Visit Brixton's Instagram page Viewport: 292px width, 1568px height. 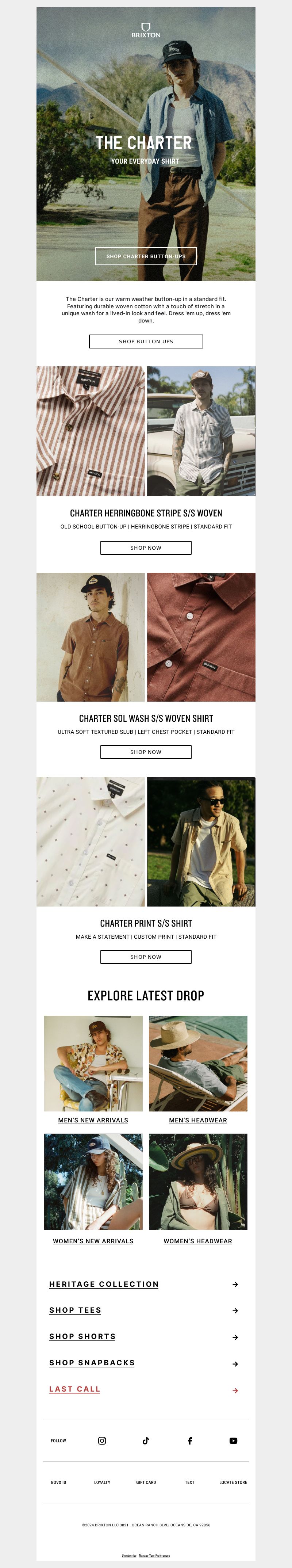click(x=102, y=1441)
